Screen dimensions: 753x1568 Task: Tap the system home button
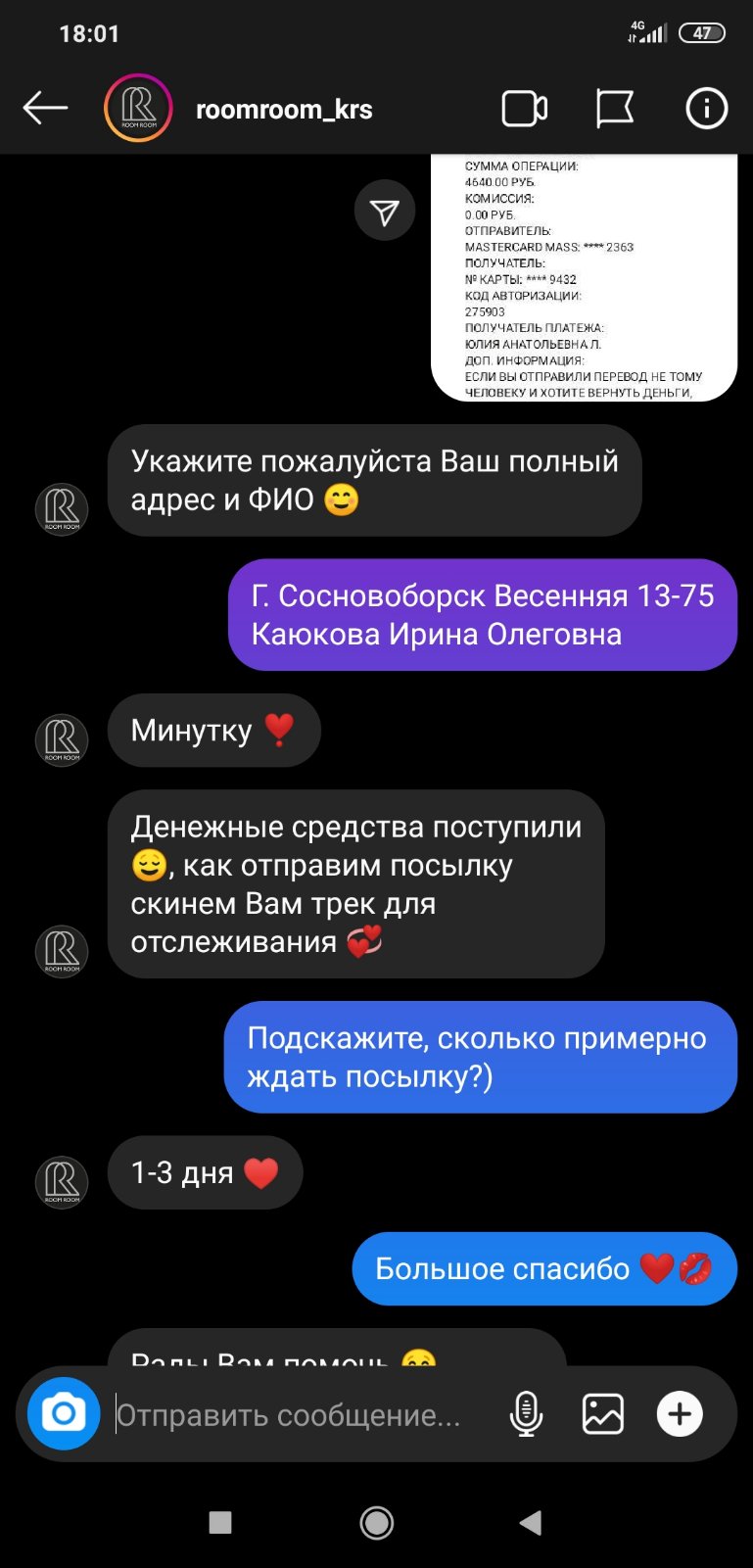point(376,1522)
